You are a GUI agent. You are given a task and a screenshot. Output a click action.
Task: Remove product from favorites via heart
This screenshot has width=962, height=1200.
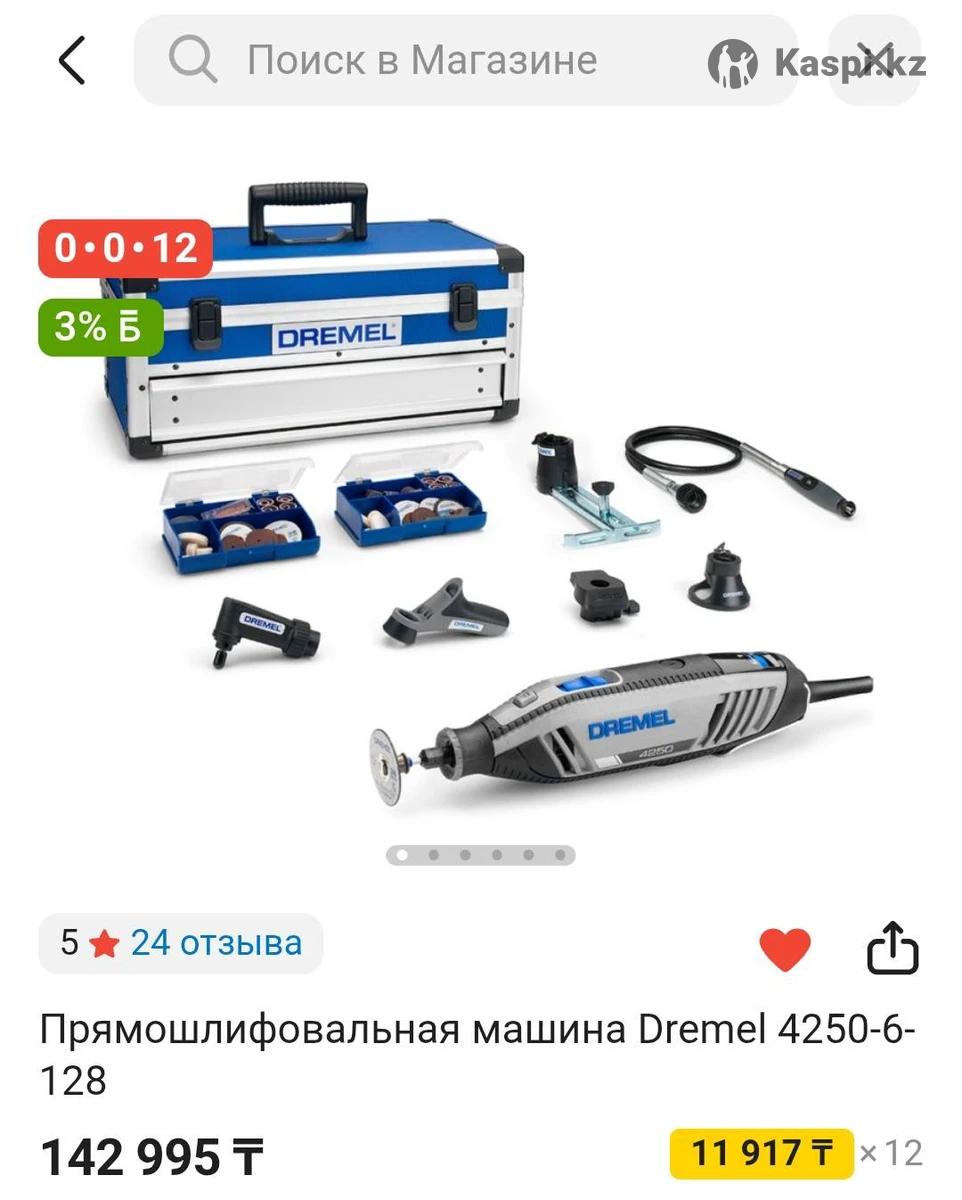[785, 949]
